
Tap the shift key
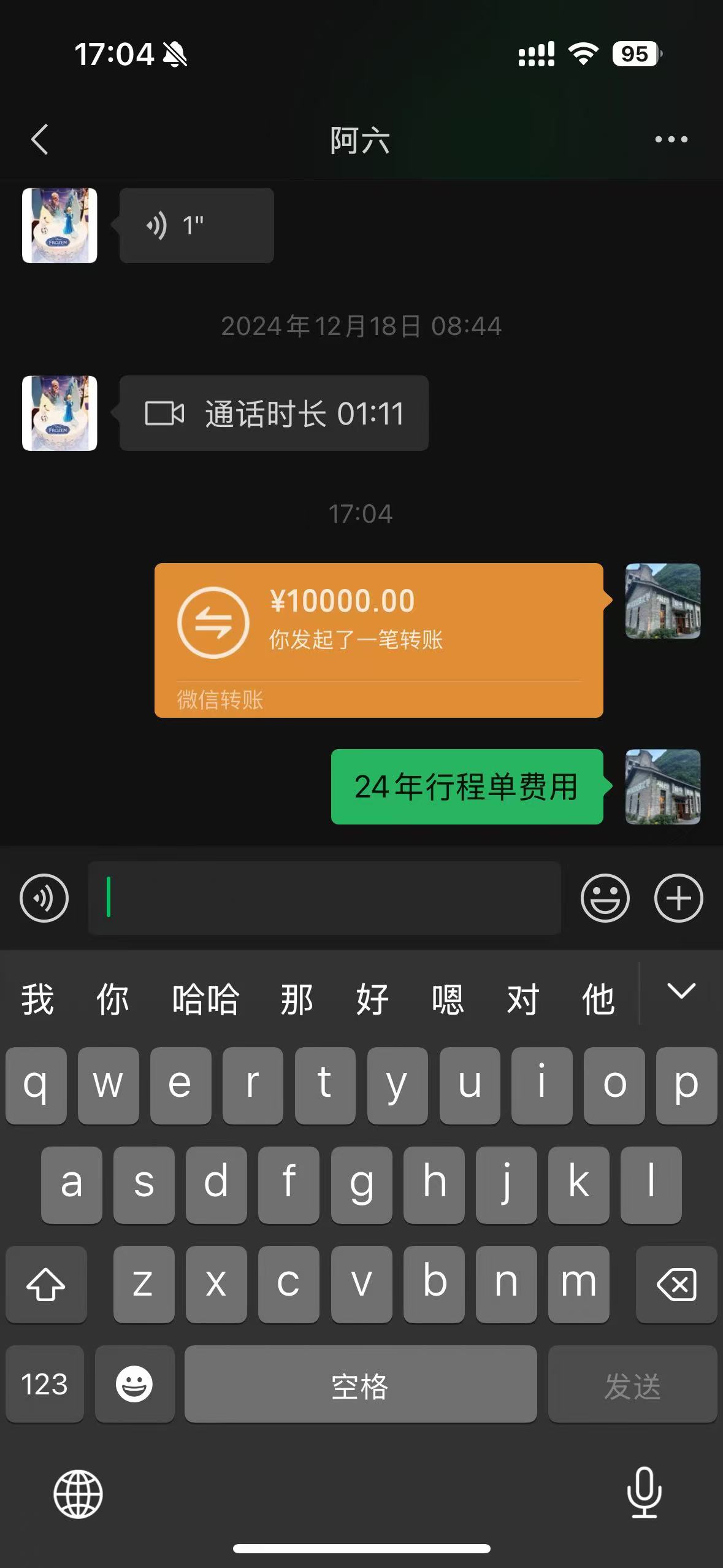pyautogui.click(x=46, y=1284)
